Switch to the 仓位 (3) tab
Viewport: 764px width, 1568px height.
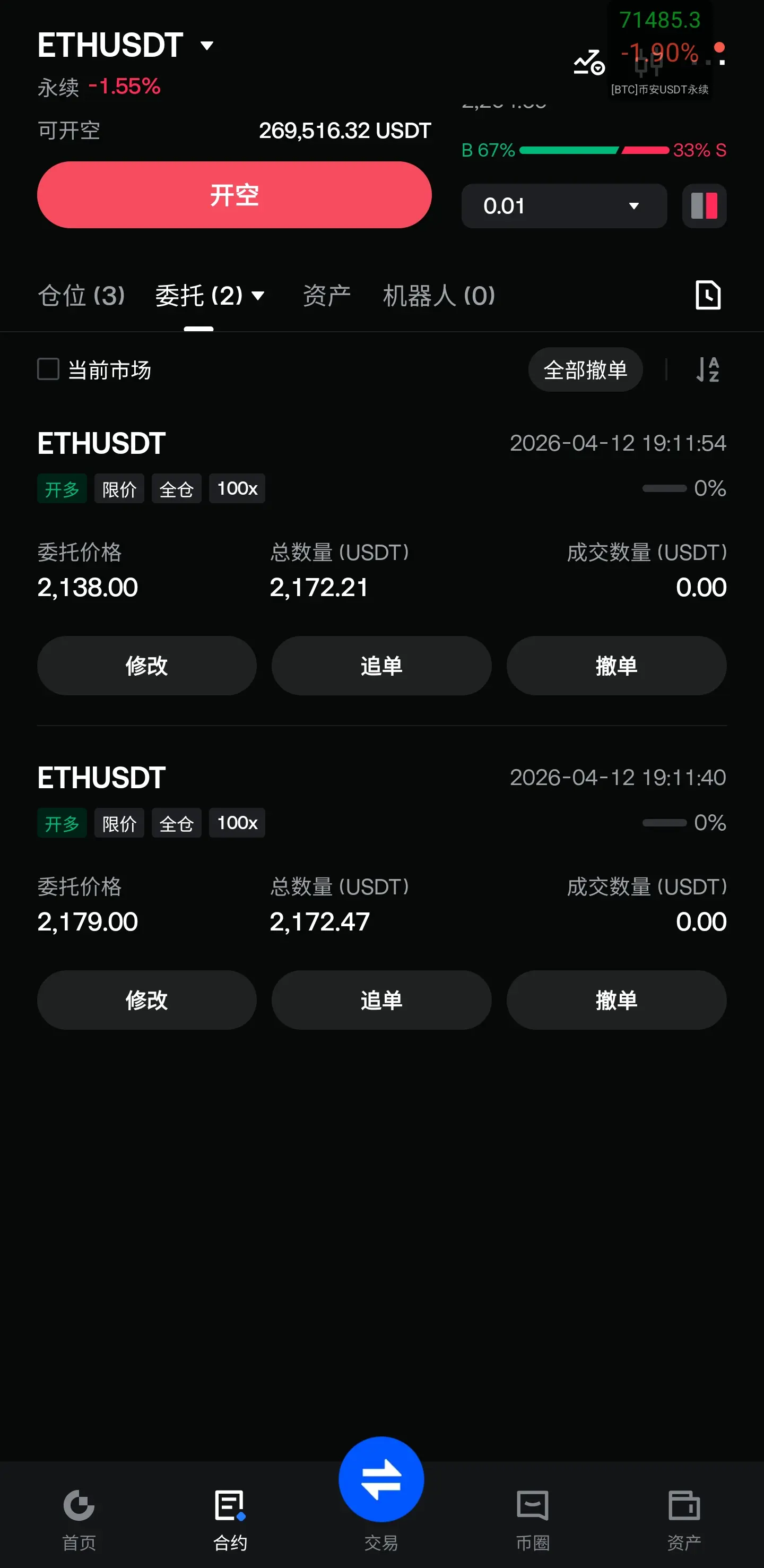click(x=82, y=296)
